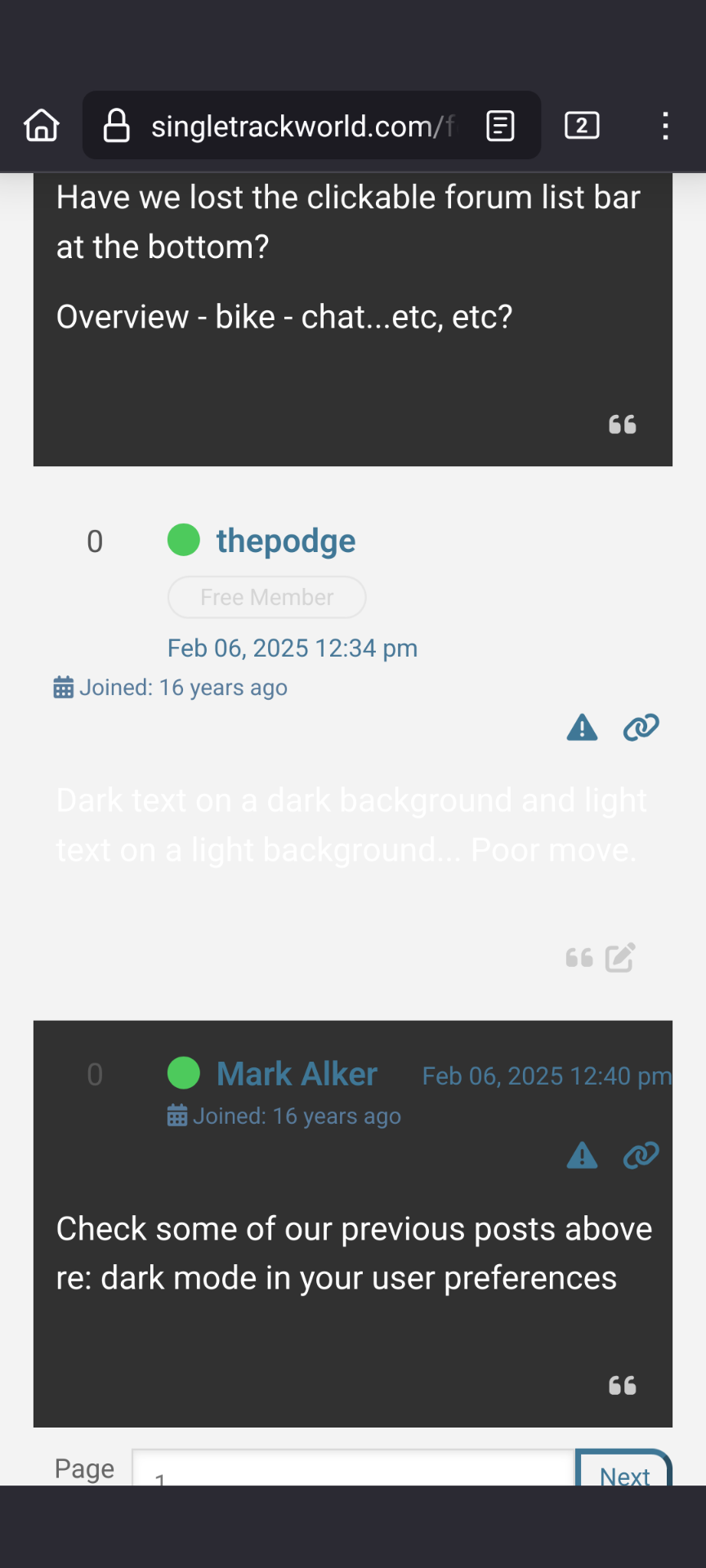Report Mark Alker's post
Image resolution: width=706 pixels, height=1568 pixels.
point(582,1156)
